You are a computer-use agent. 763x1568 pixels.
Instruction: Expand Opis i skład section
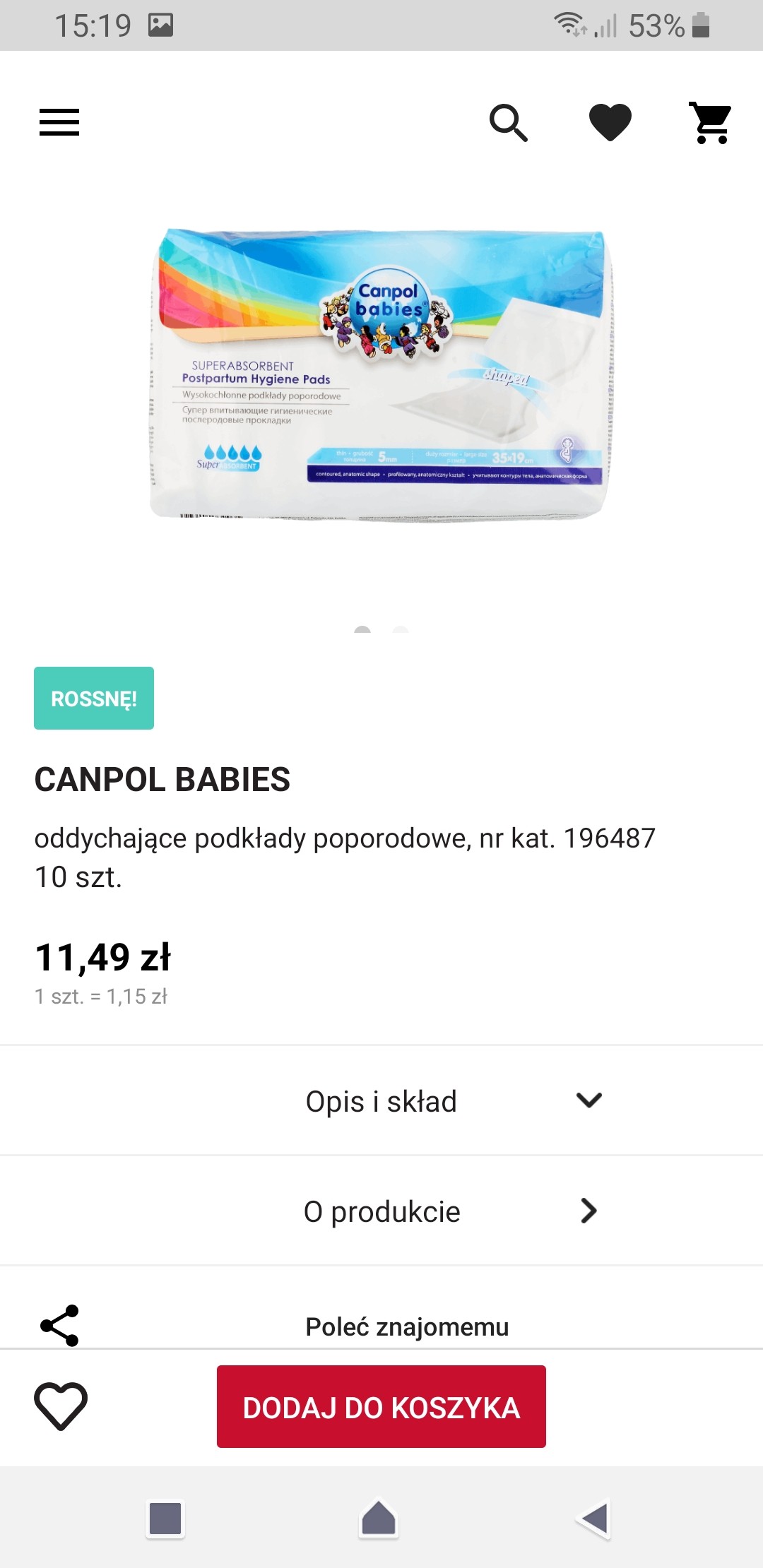pyautogui.click(x=381, y=1101)
